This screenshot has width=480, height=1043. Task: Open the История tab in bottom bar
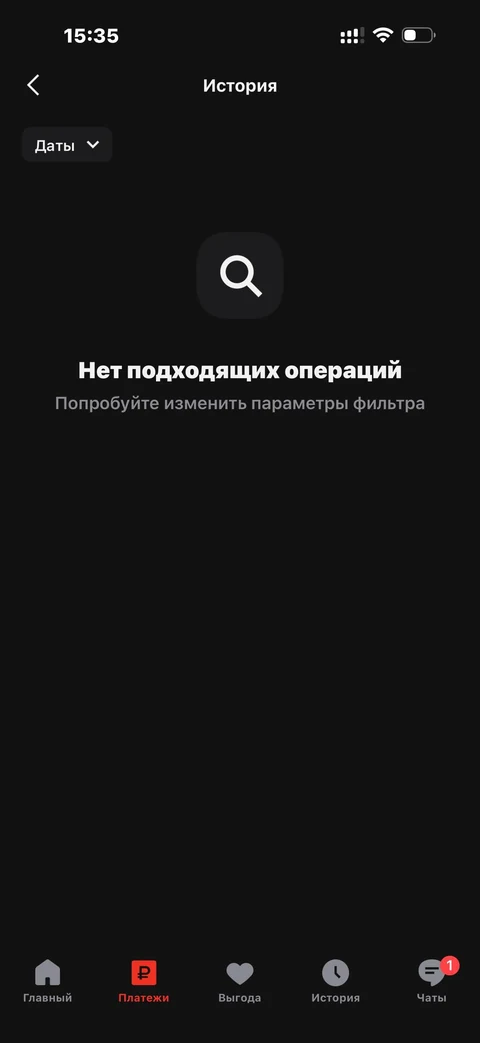336,982
